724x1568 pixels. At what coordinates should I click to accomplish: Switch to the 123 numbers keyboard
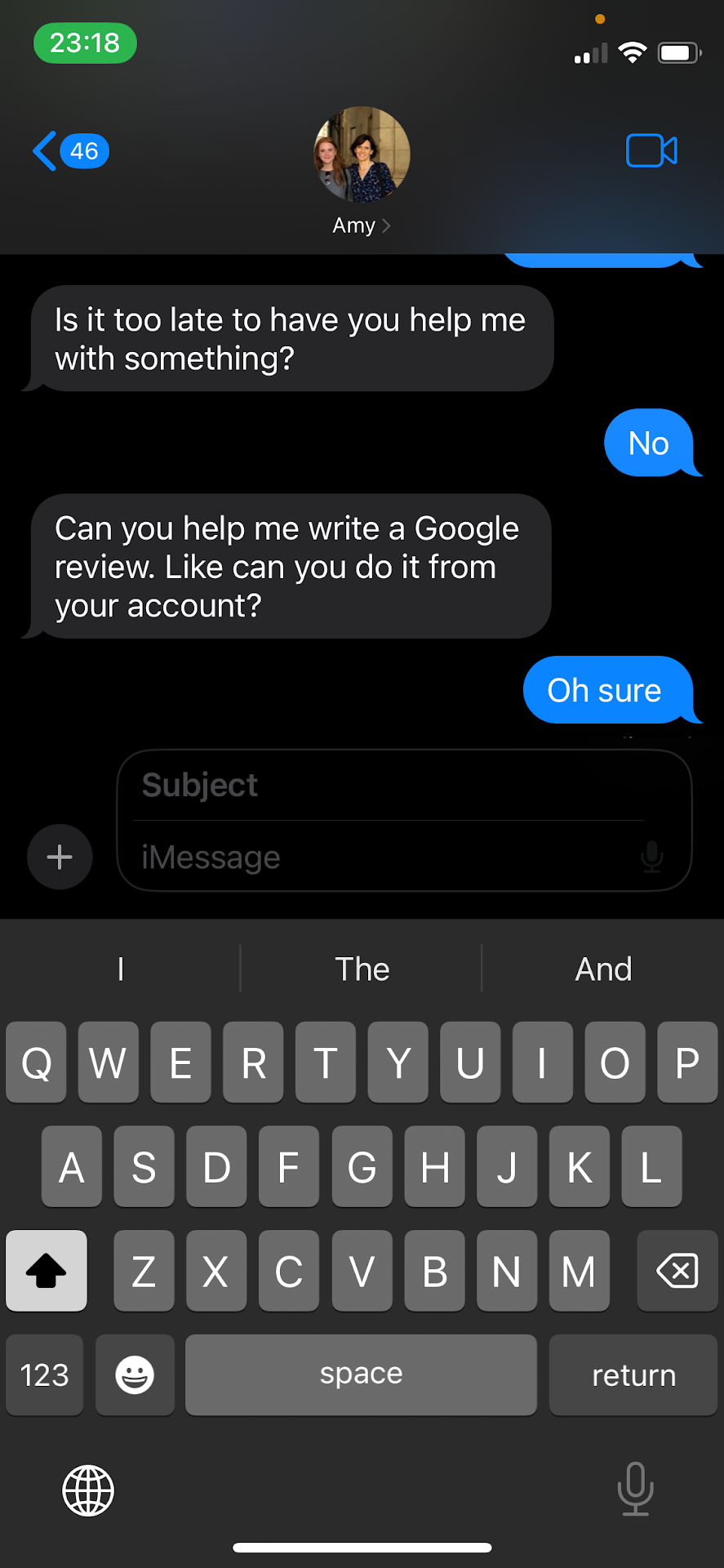tap(45, 1374)
